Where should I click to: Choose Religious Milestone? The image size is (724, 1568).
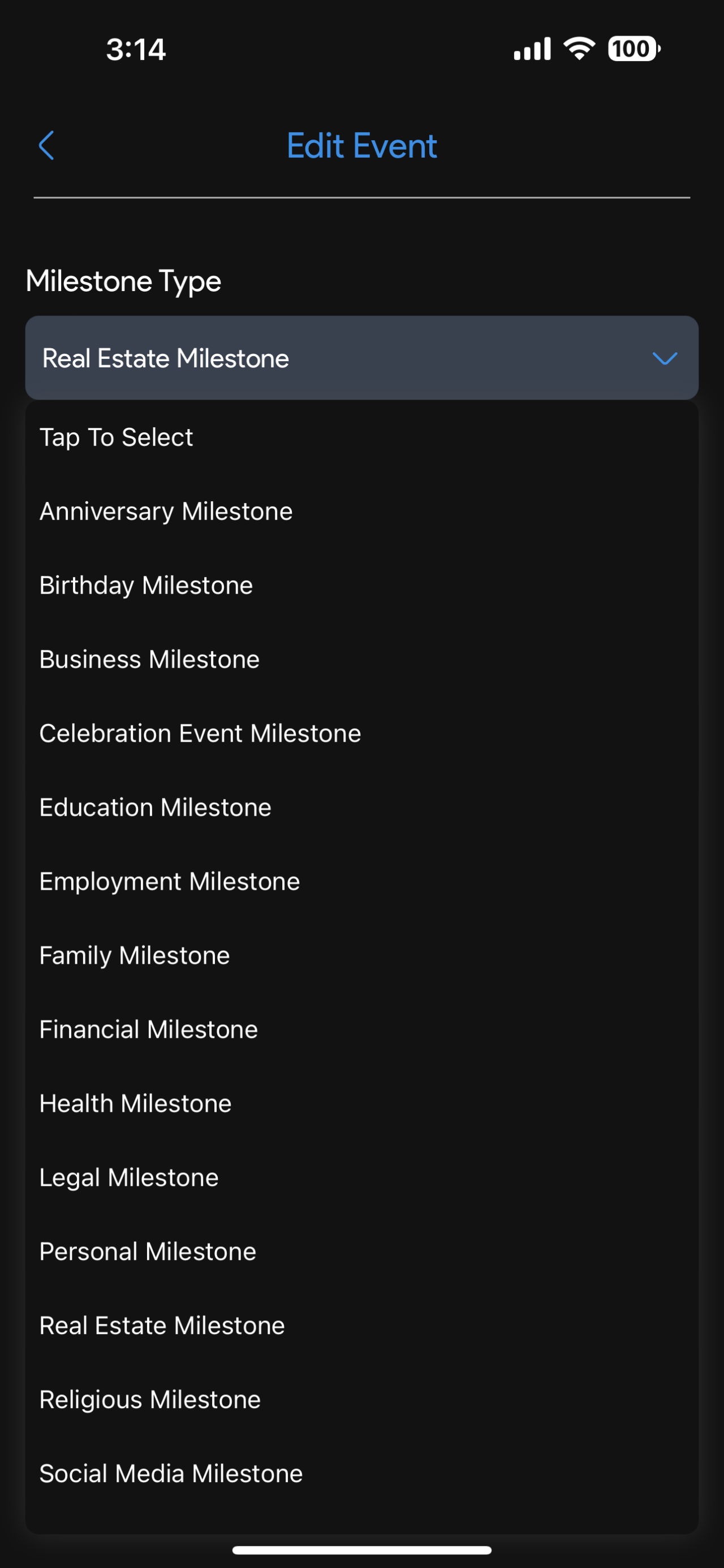(149, 1400)
